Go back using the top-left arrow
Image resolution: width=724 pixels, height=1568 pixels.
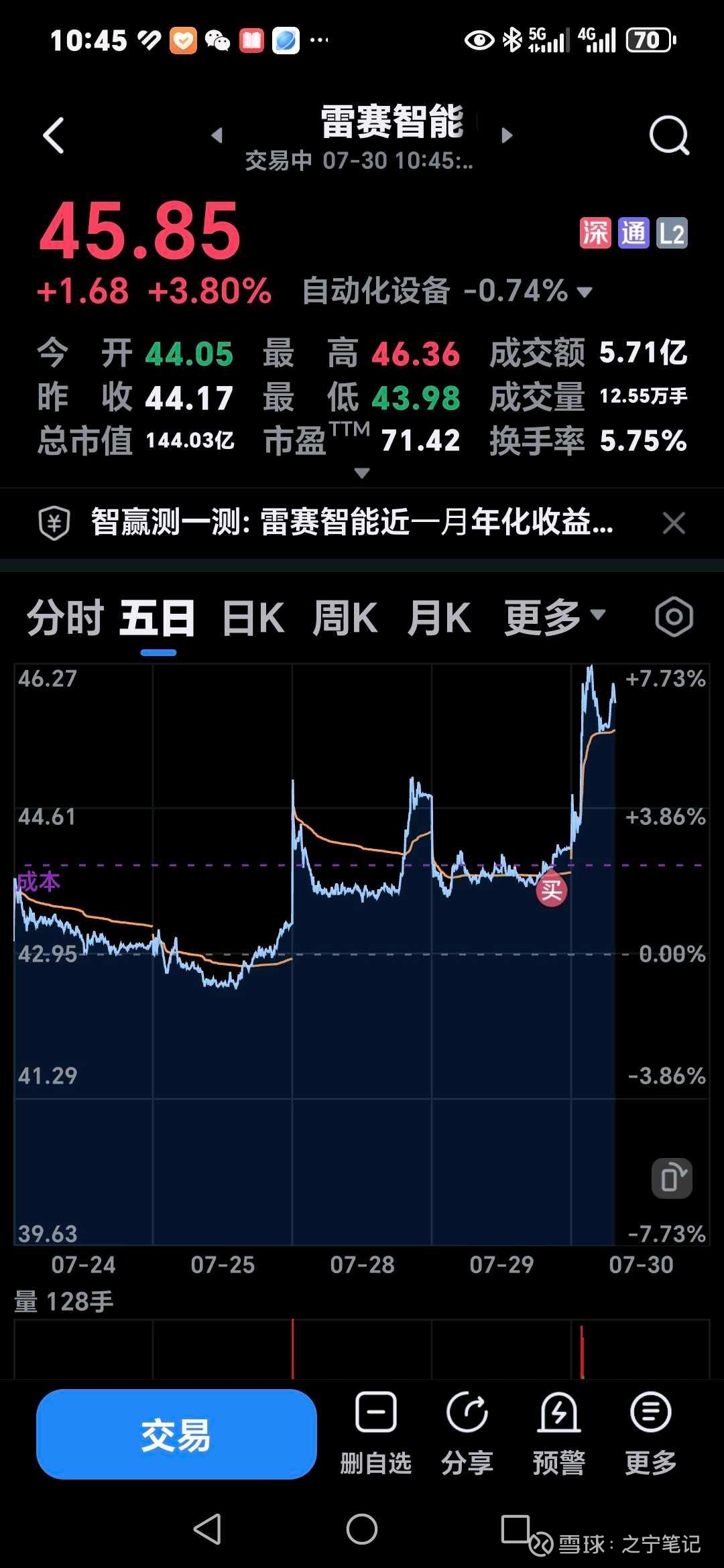[x=54, y=136]
